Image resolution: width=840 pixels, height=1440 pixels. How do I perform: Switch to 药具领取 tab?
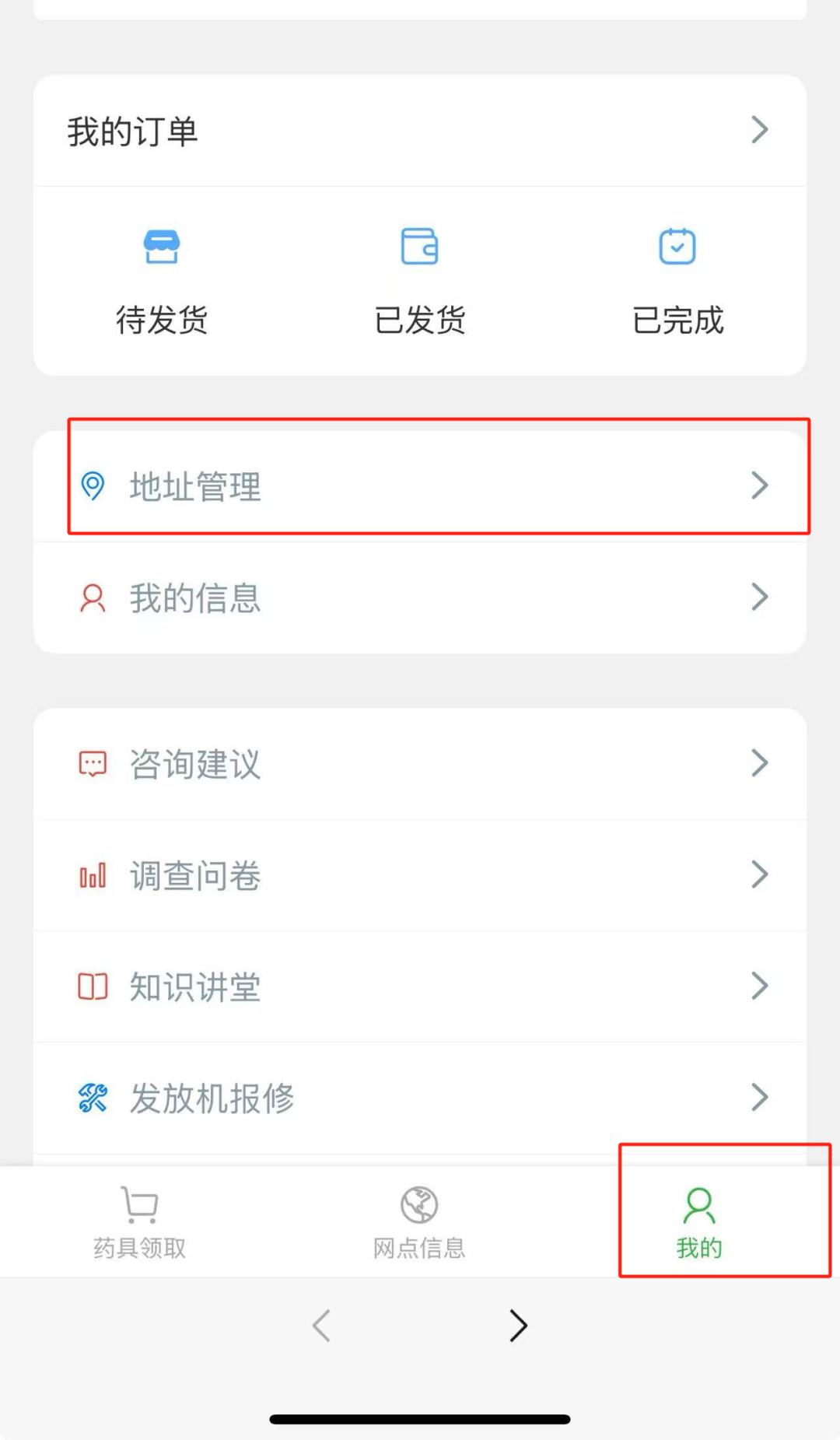pyautogui.click(x=140, y=1221)
